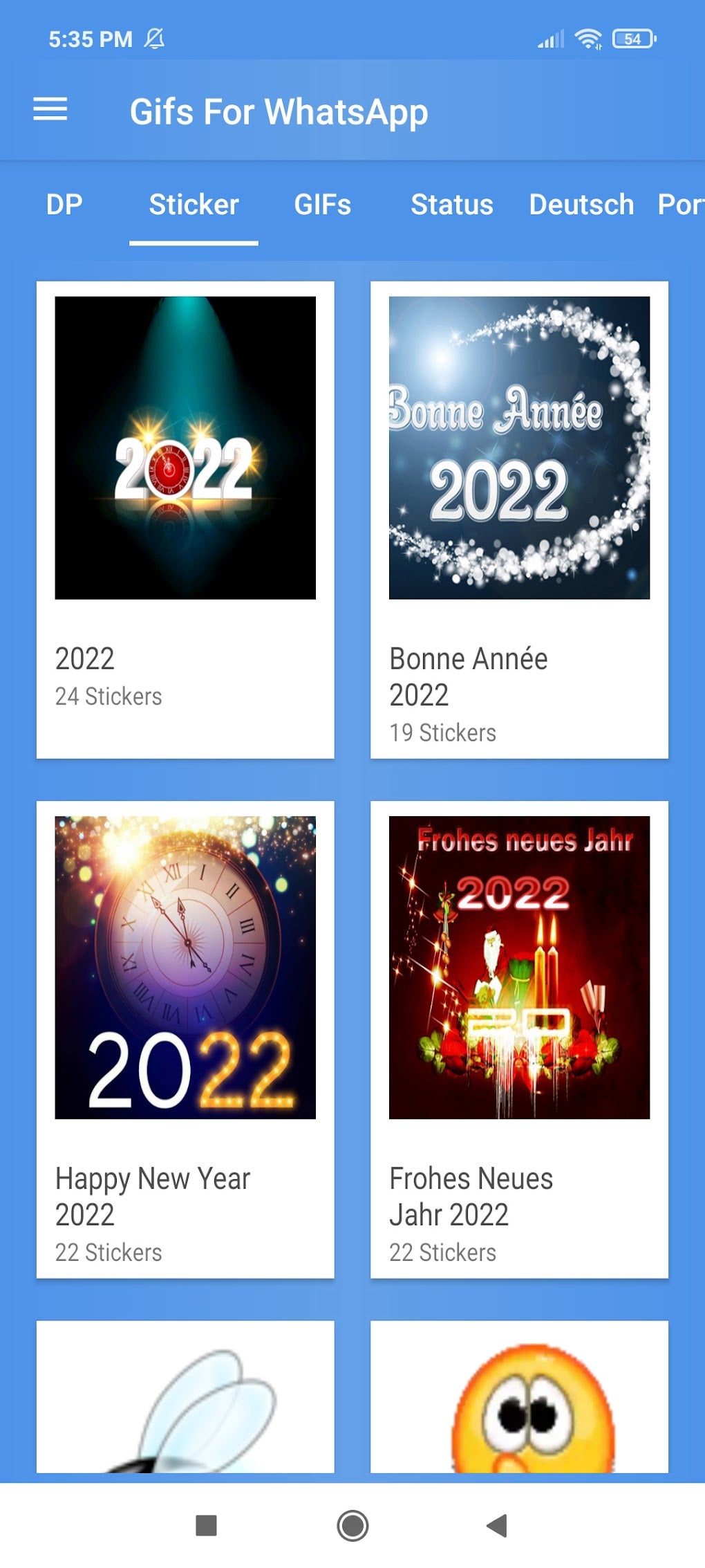Open the Deutsch tab

click(x=581, y=205)
